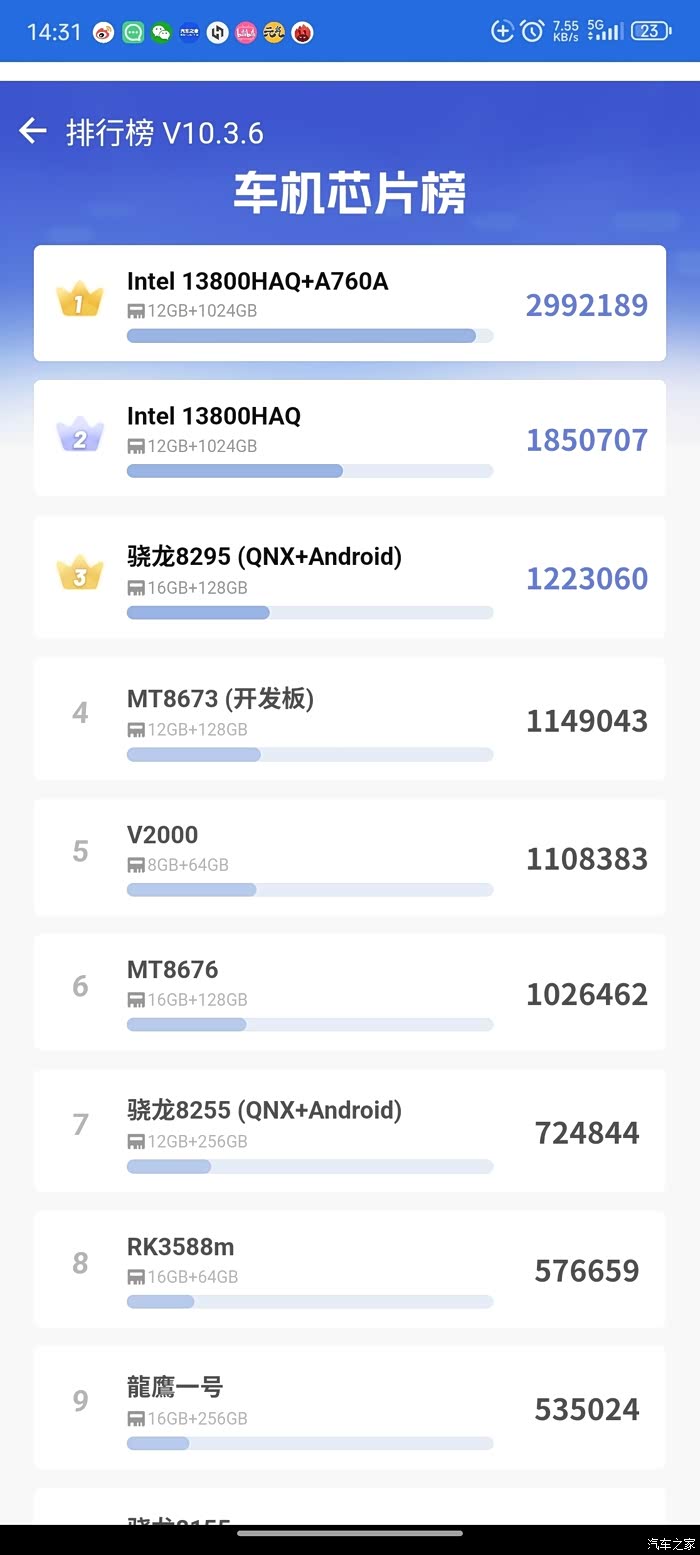The image size is (700, 1555).
Task: View the V2000 chip entry
Action: [350, 857]
